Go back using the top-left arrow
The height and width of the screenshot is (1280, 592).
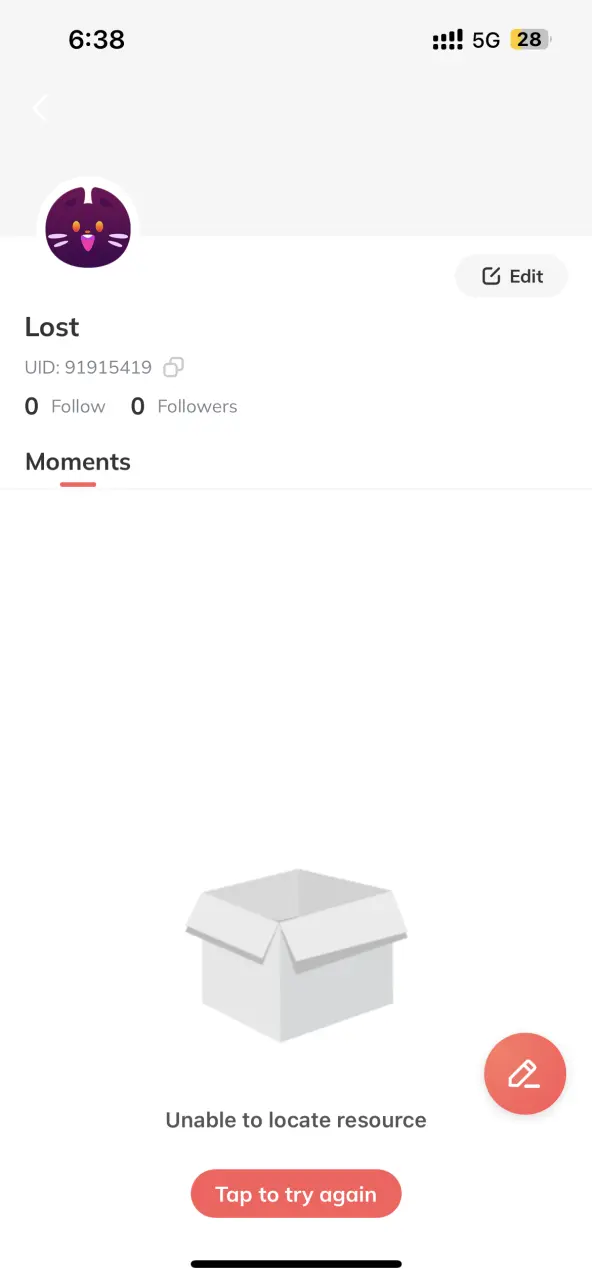point(40,108)
